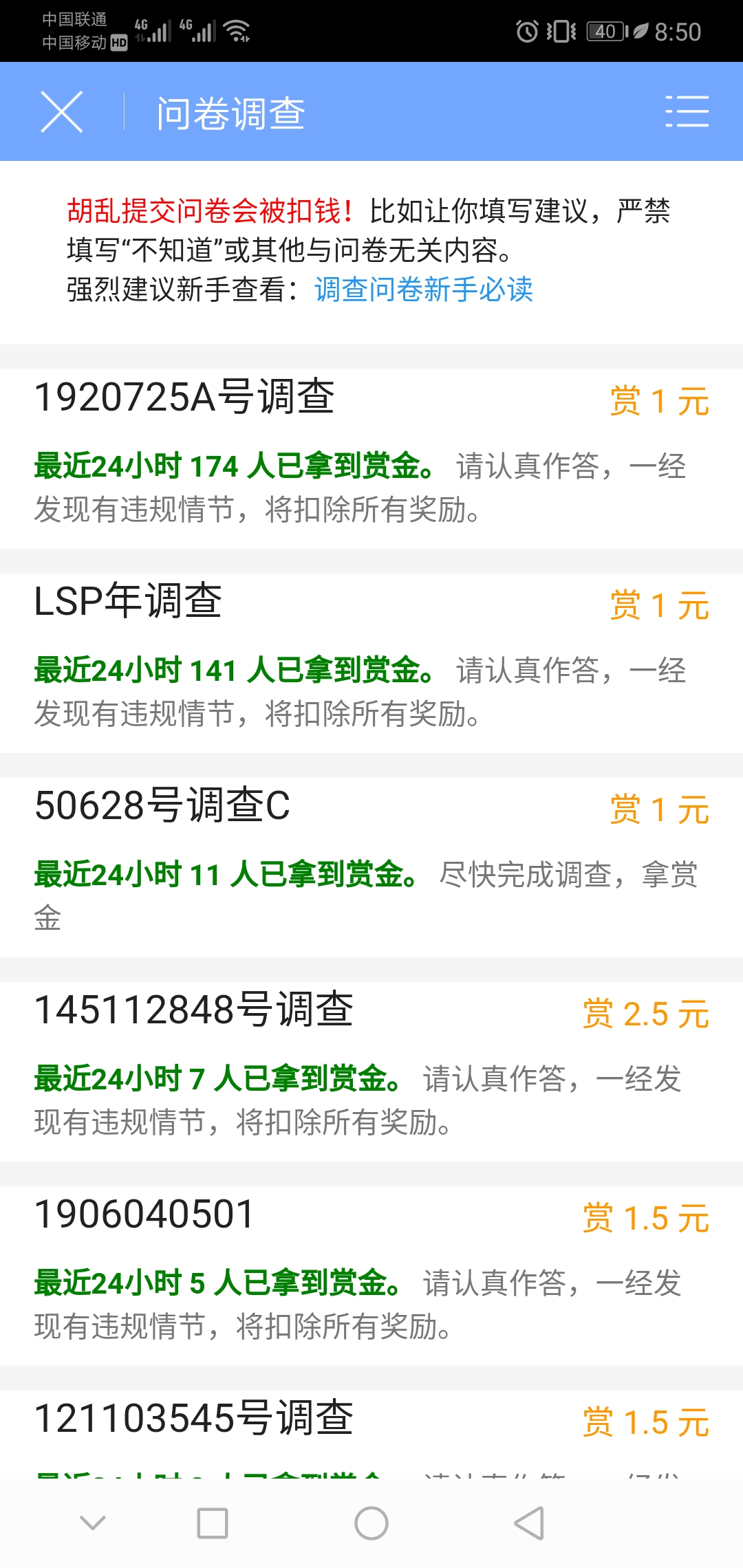Tap the circular home button
The image size is (743, 1568).
pos(371,1521)
